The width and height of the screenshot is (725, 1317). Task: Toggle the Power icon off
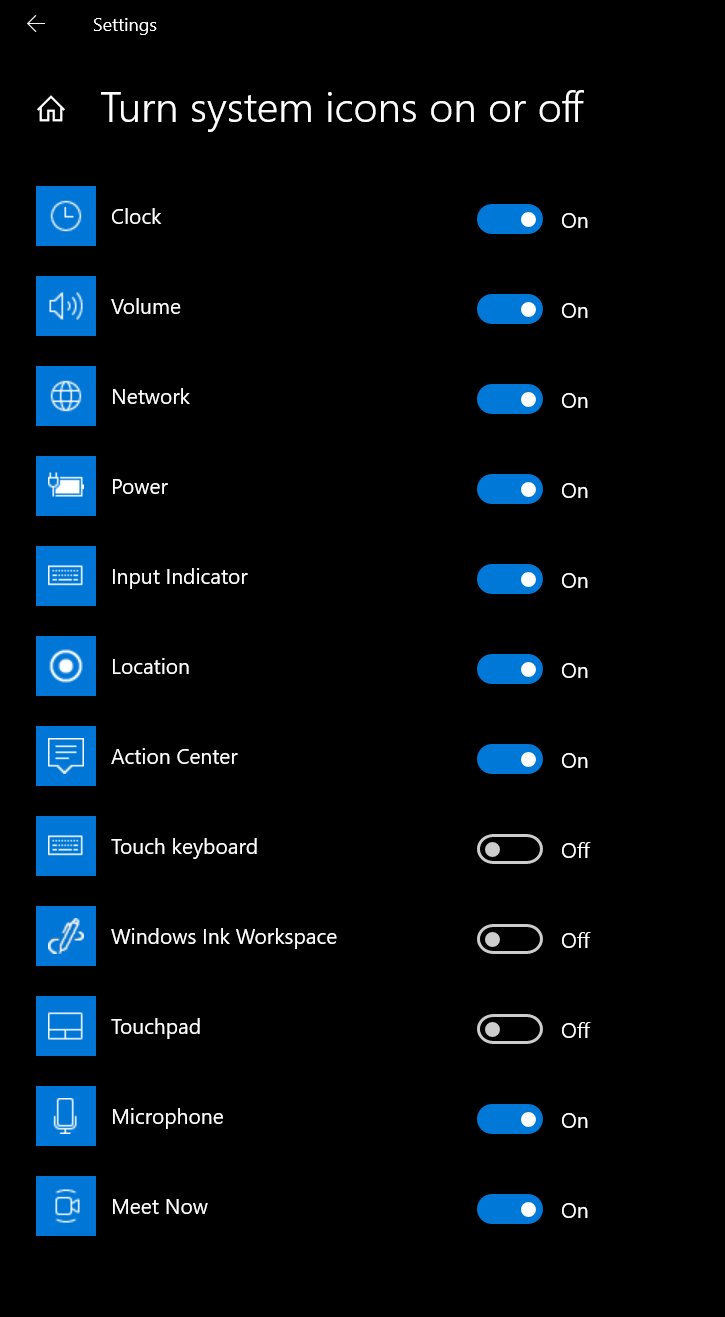pos(510,489)
